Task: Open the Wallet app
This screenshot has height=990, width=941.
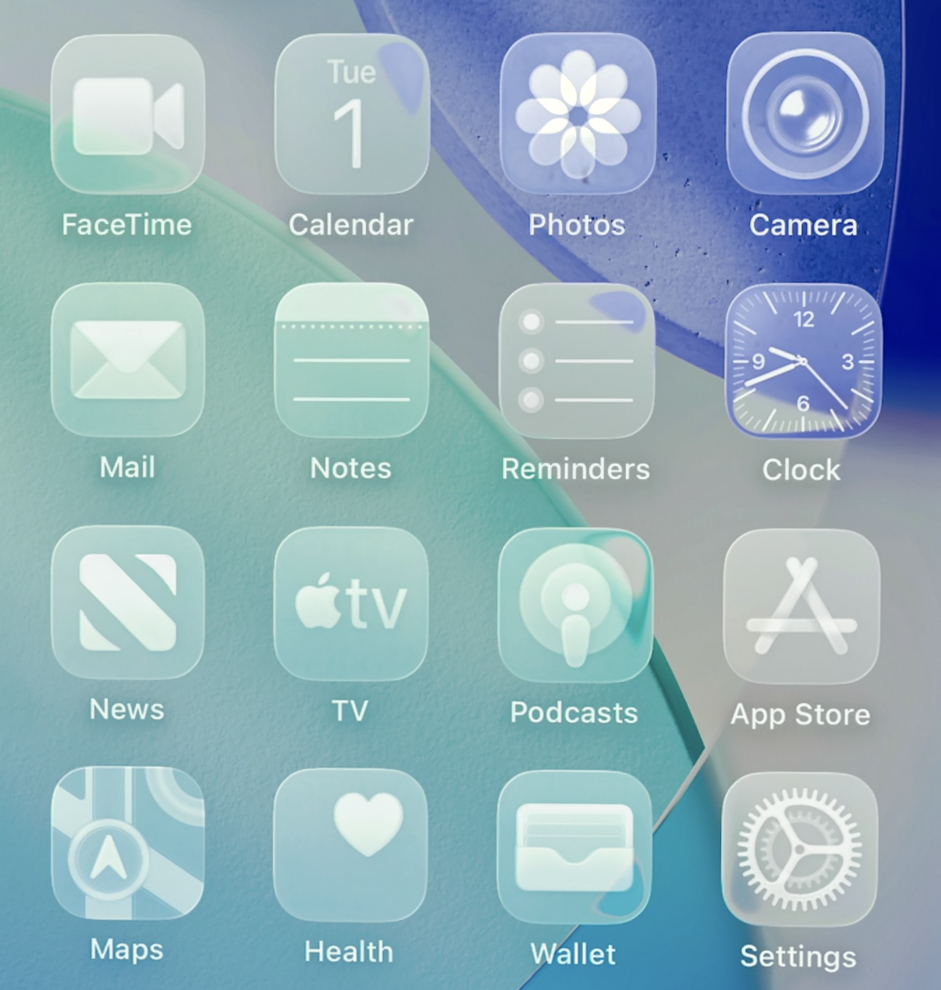Action: (x=574, y=846)
